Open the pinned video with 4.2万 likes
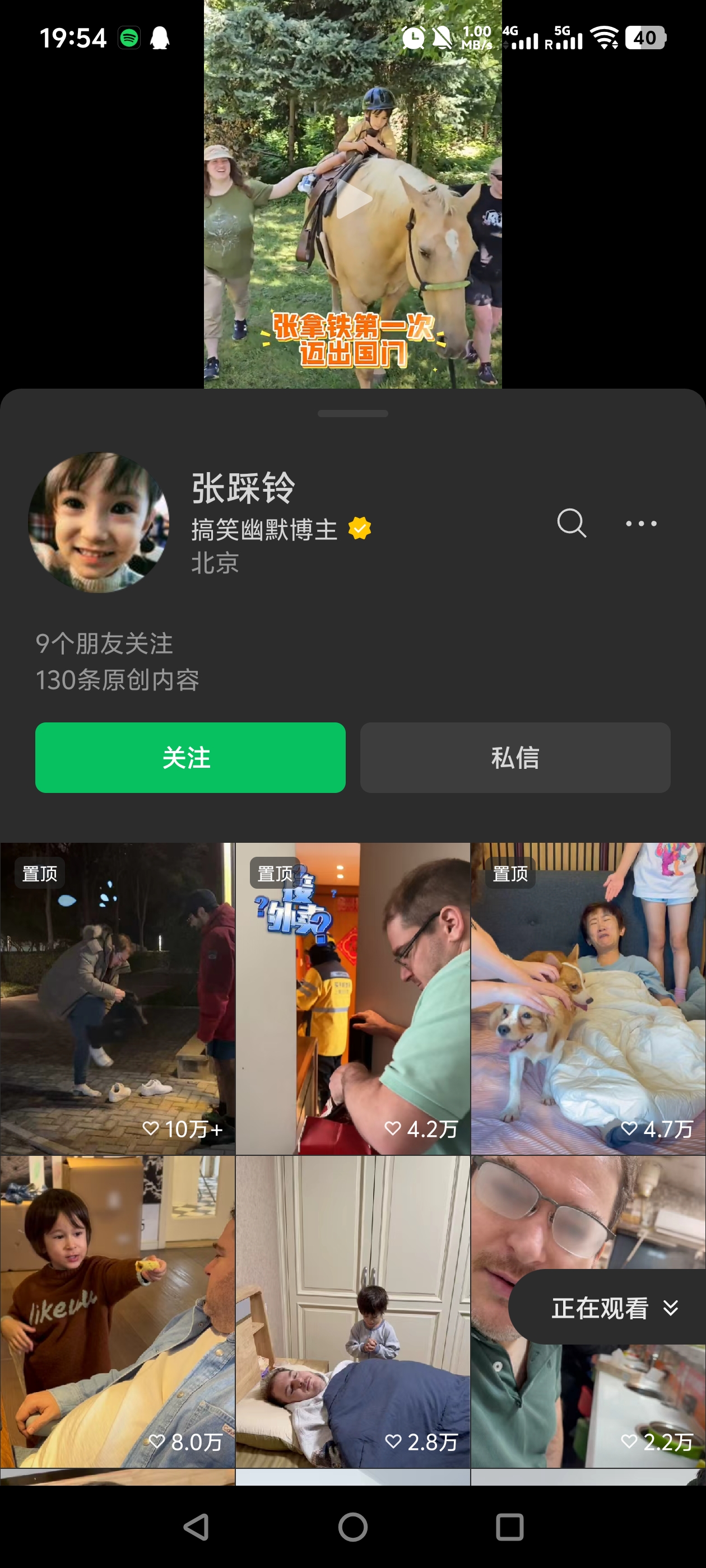 (x=352, y=998)
